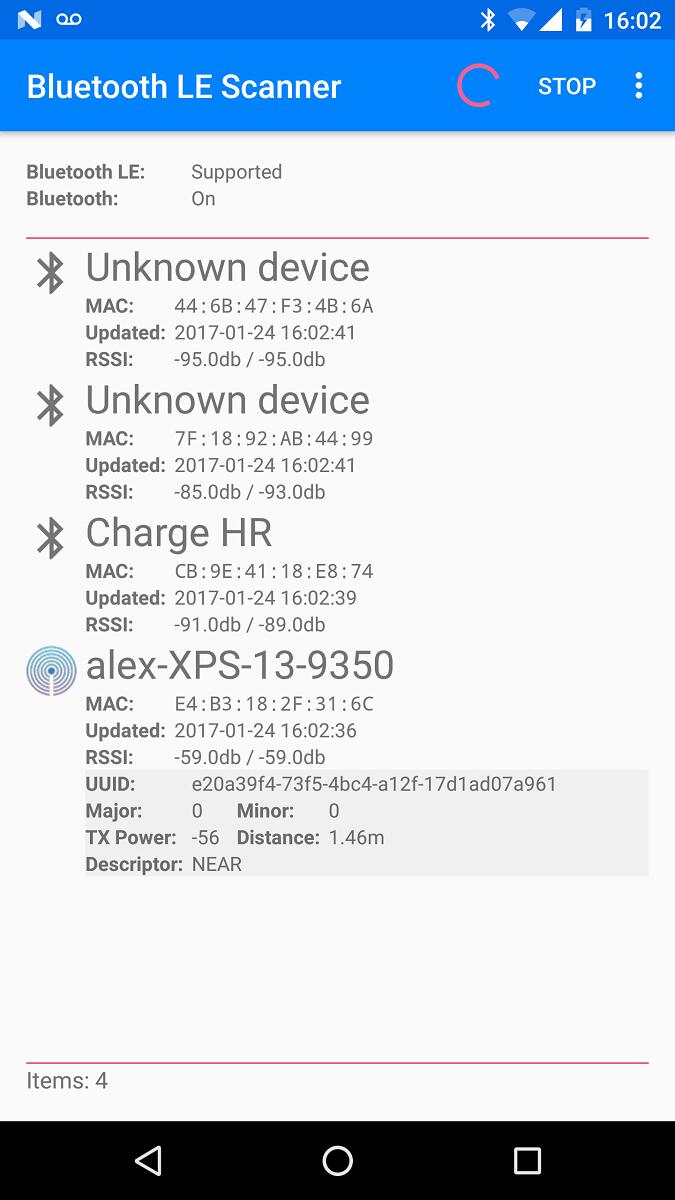
Task: Open the Unknown device with MAC 7F:18:92:AB:44:99
Action: click(x=337, y=440)
